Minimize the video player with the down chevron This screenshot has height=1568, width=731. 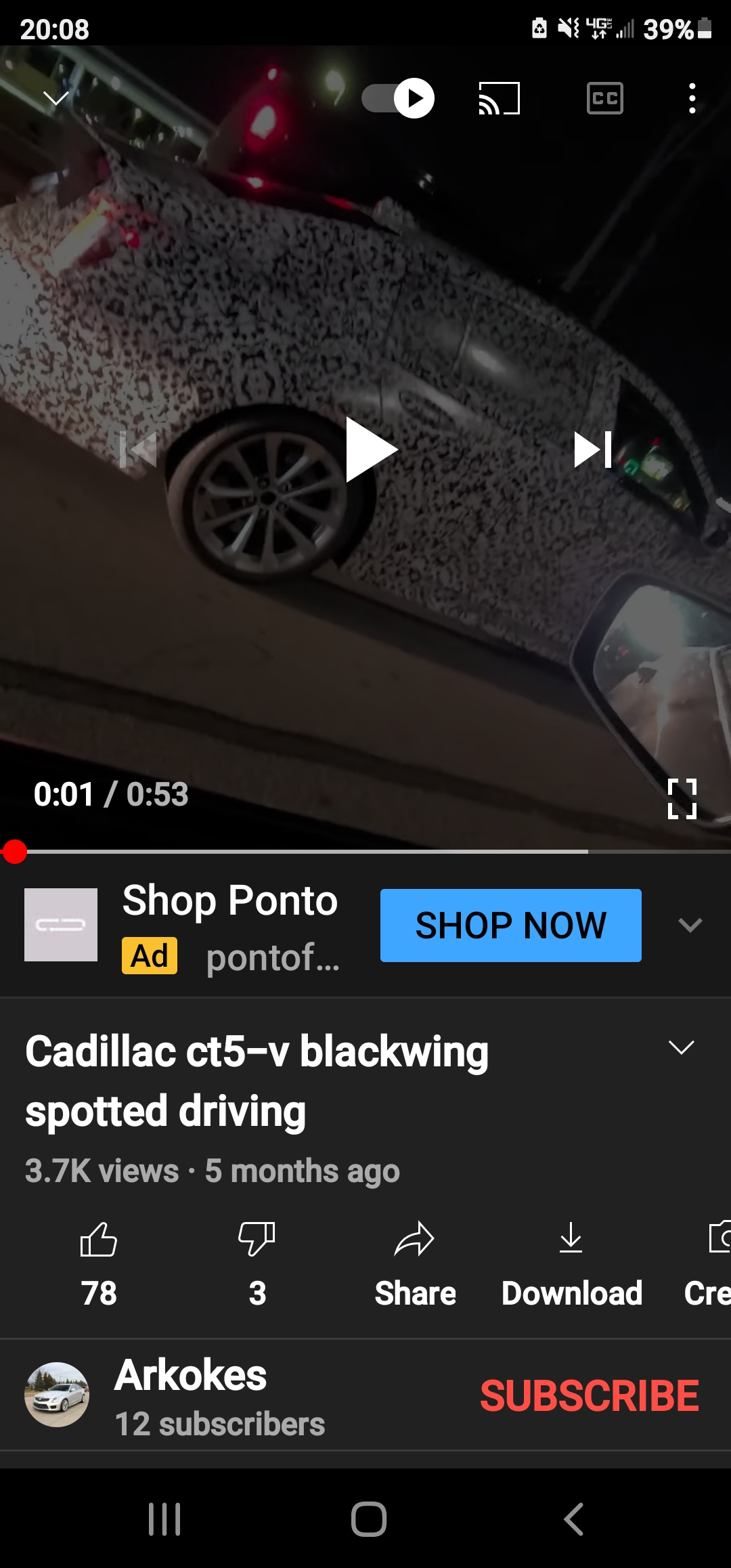56,99
